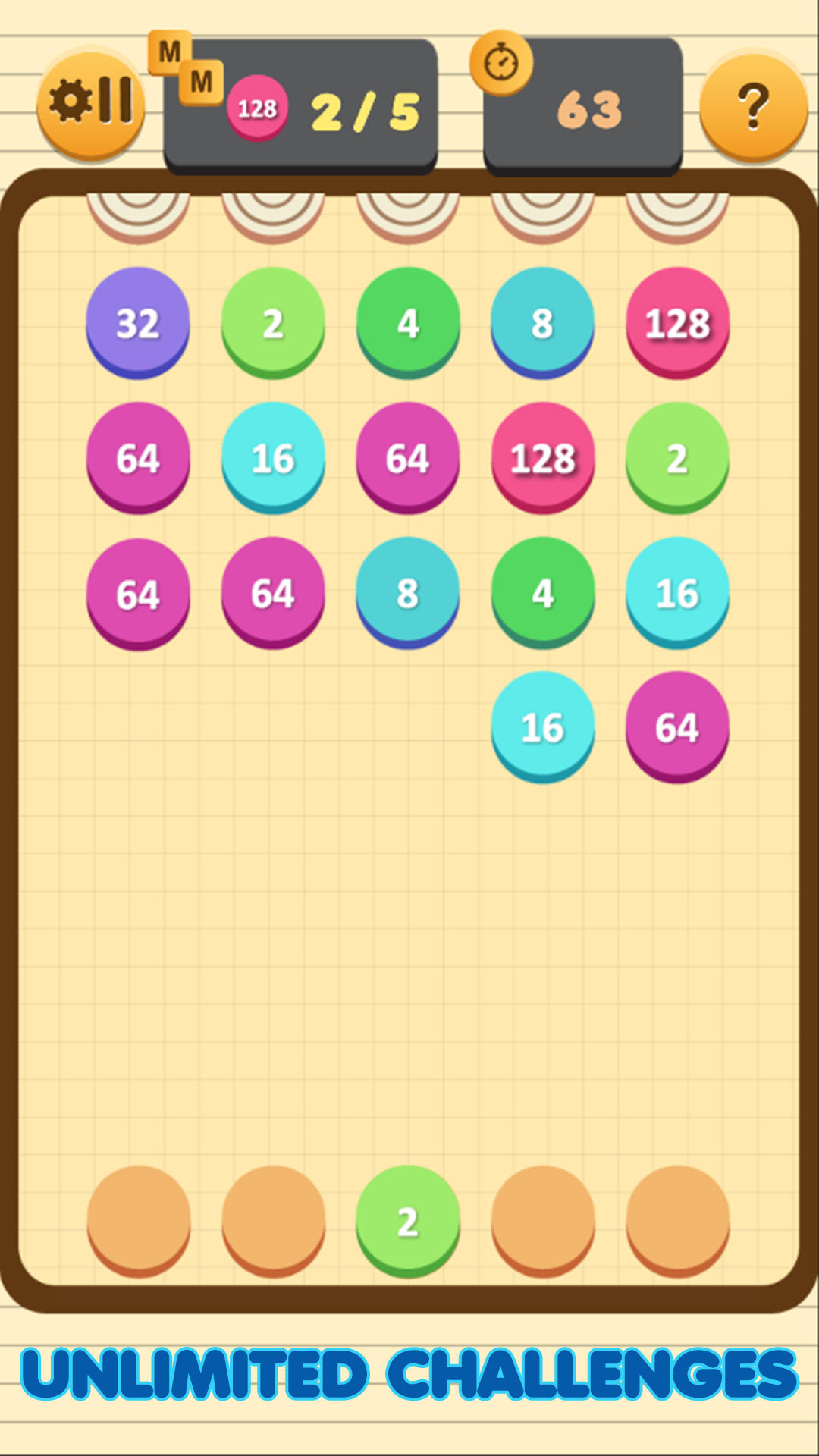Select the pink 128 goal badge
Screen dimensions: 819x1456
(x=258, y=110)
